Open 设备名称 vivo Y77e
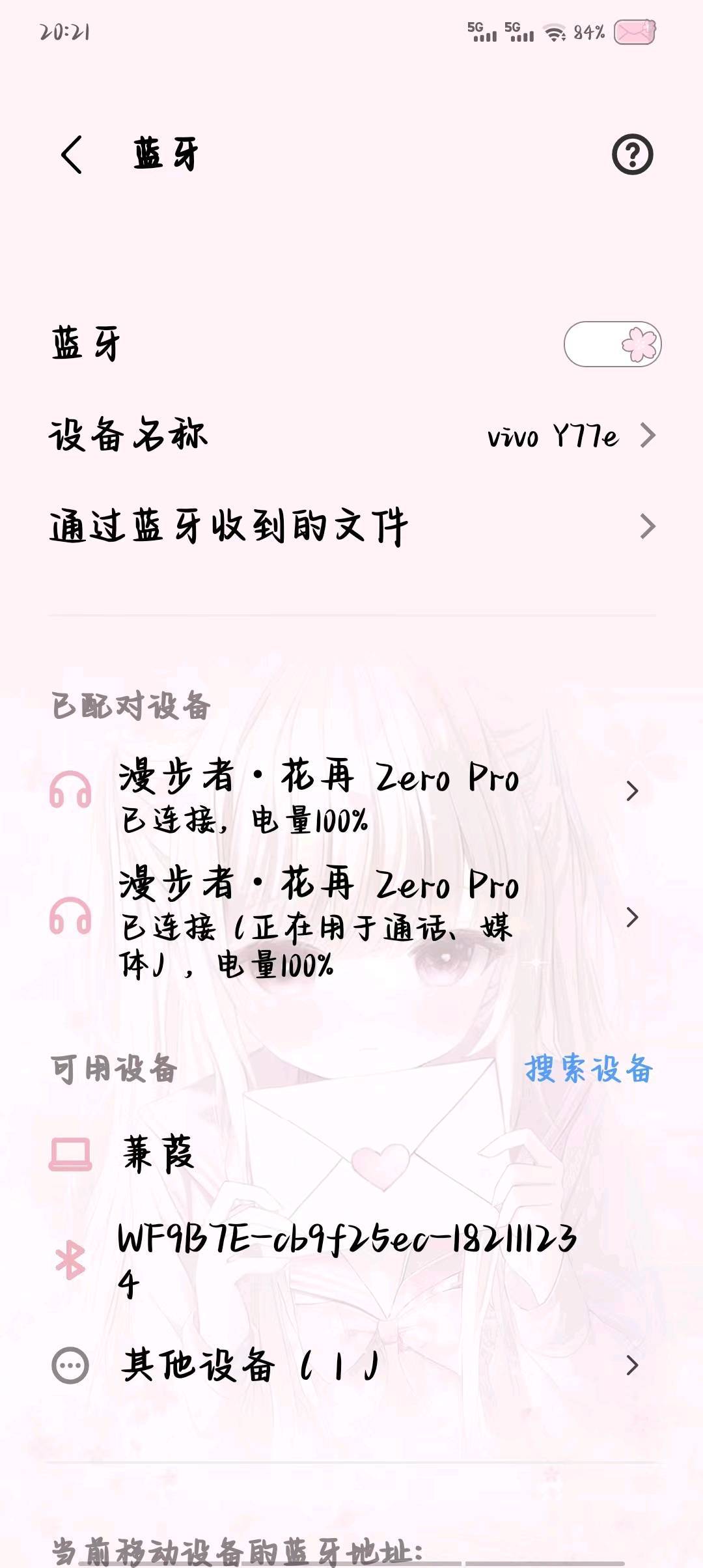Image resolution: width=703 pixels, height=1568 pixels. [351, 435]
